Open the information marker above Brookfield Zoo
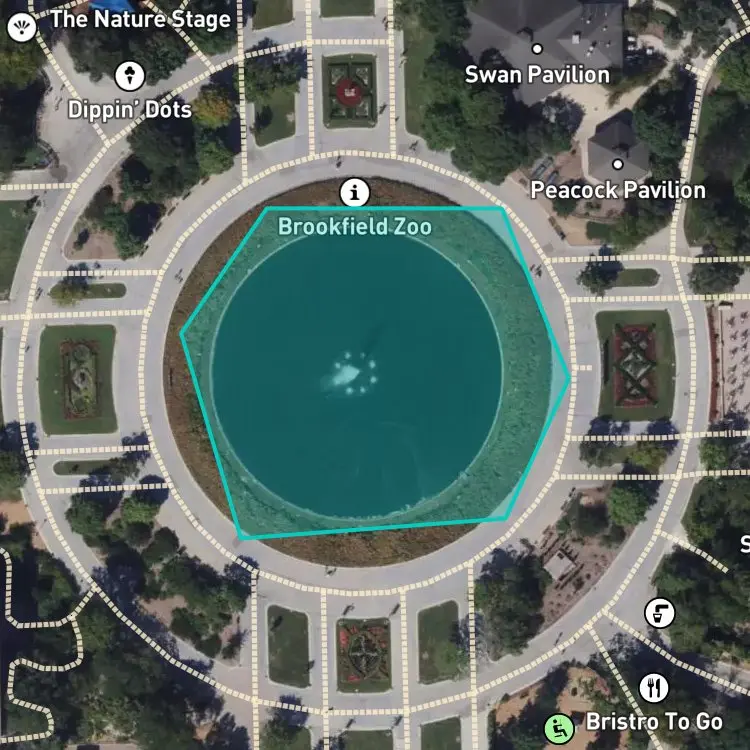The height and width of the screenshot is (750, 750). click(x=354, y=192)
